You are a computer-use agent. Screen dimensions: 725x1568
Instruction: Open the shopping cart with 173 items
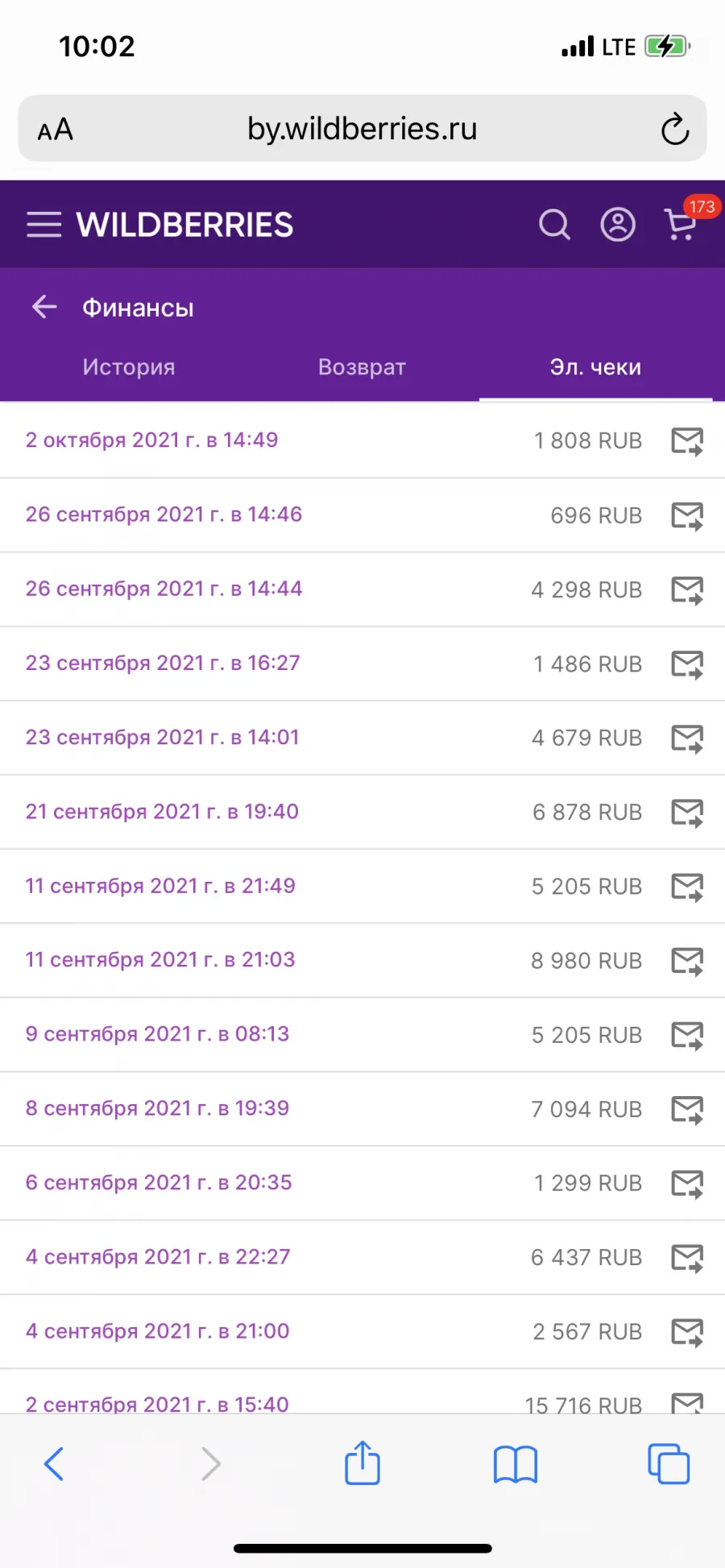(683, 223)
